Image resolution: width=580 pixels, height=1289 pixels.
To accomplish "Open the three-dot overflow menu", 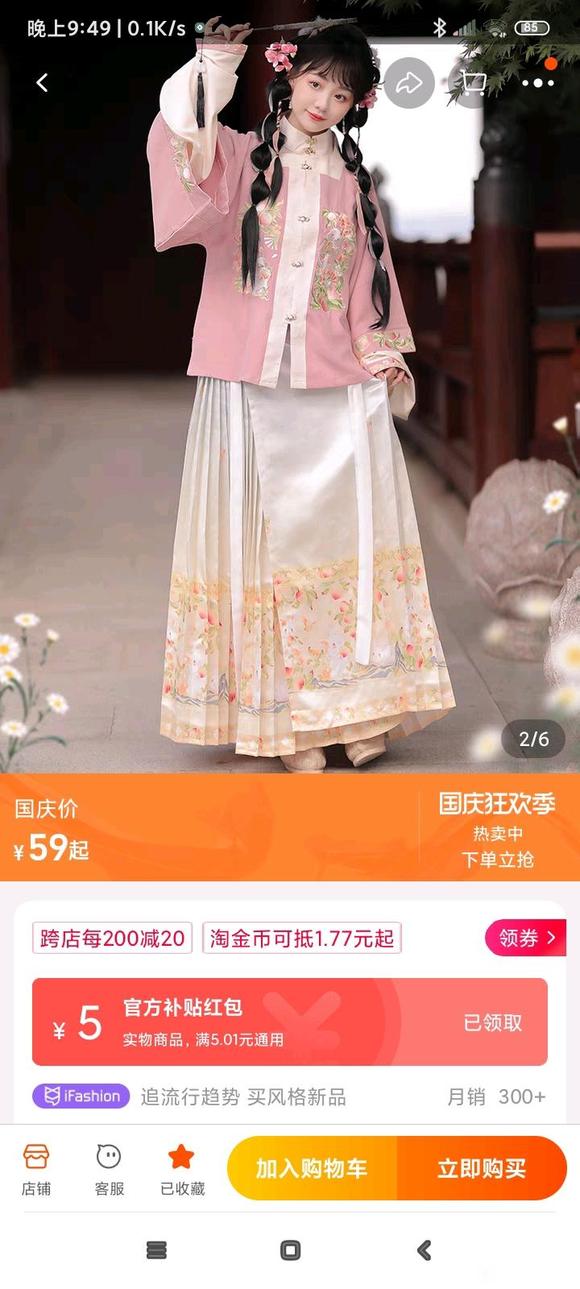I will click(538, 83).
